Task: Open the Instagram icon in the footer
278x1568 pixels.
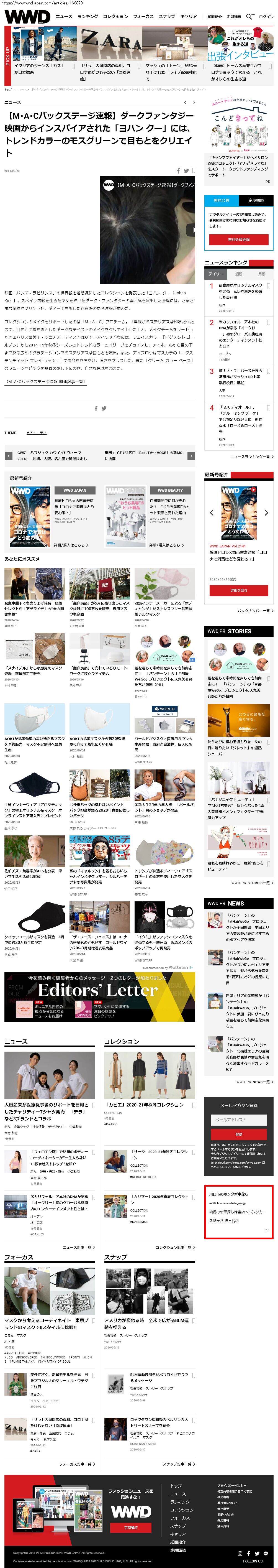Action: point(240,1553)
